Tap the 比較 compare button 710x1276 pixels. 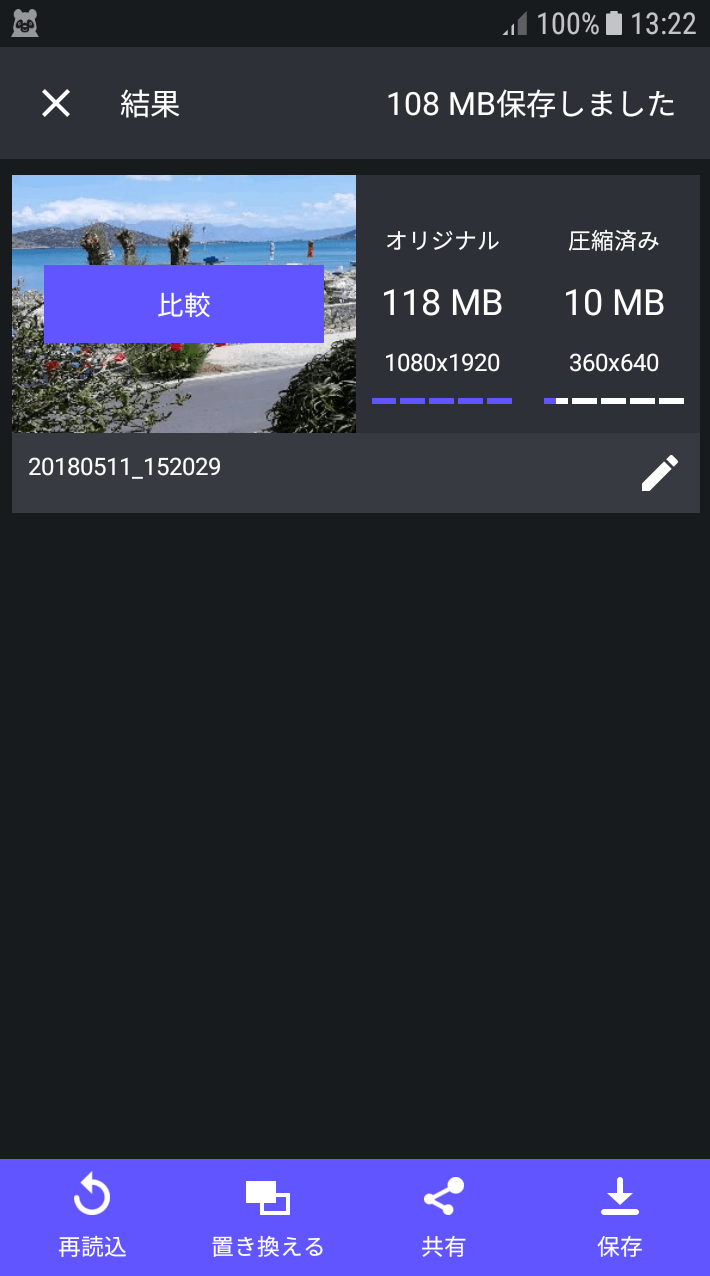(184, 304)
